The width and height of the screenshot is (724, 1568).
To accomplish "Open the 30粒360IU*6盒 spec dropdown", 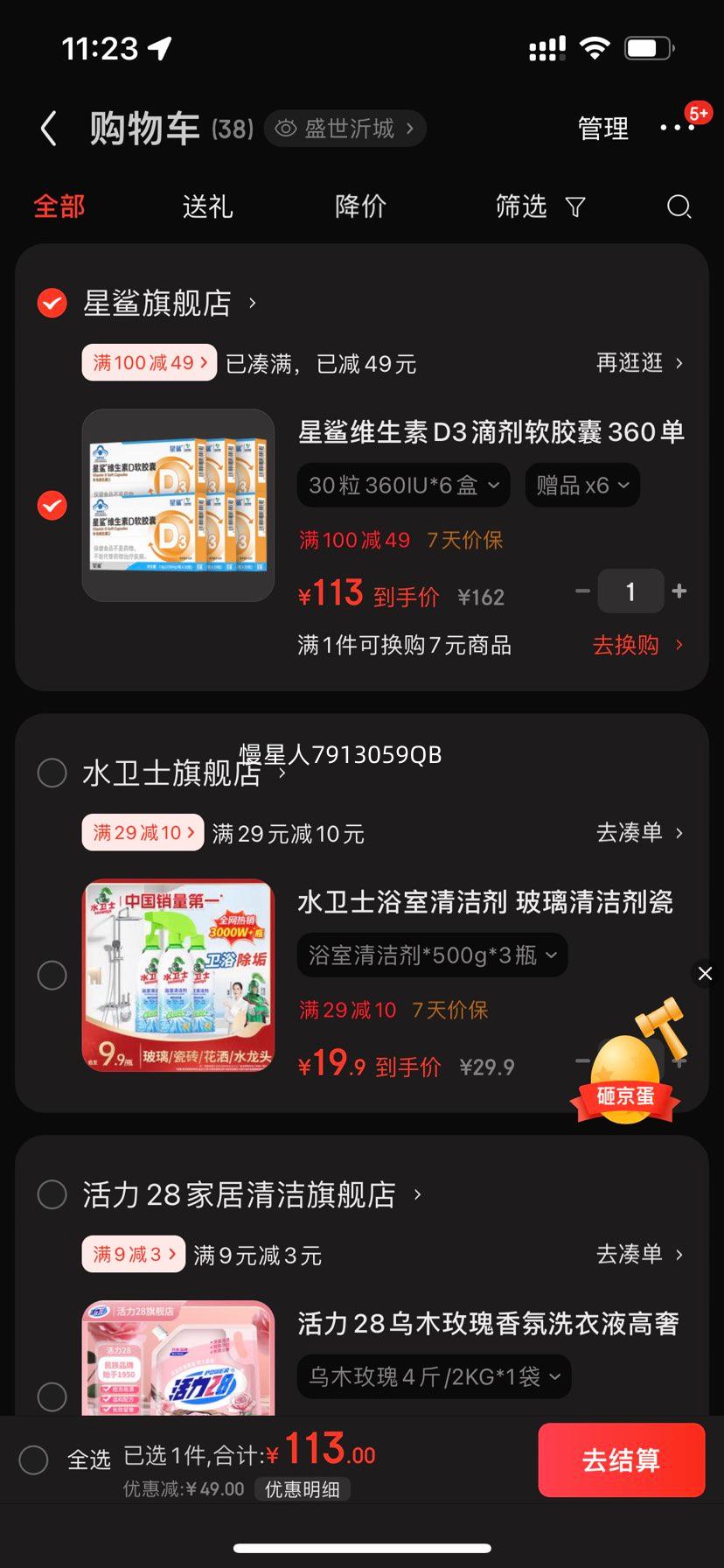I will click(403, 485).
